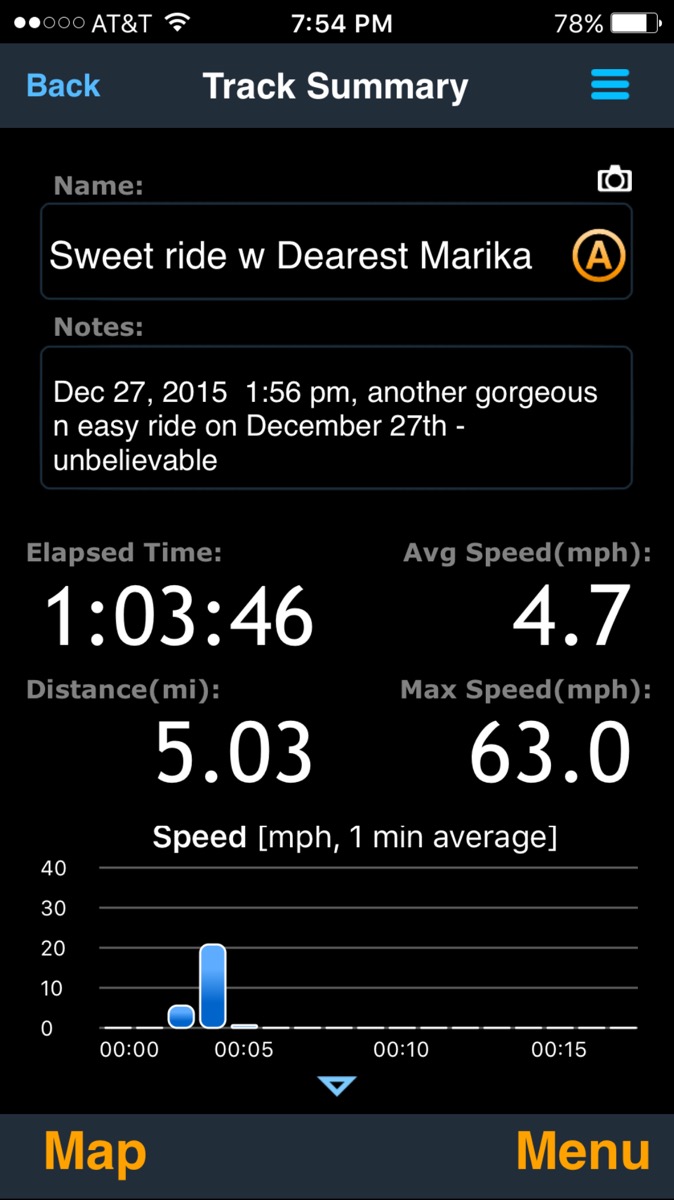
Task: Tap the orange A activity icon
Action: coord(598,256)
